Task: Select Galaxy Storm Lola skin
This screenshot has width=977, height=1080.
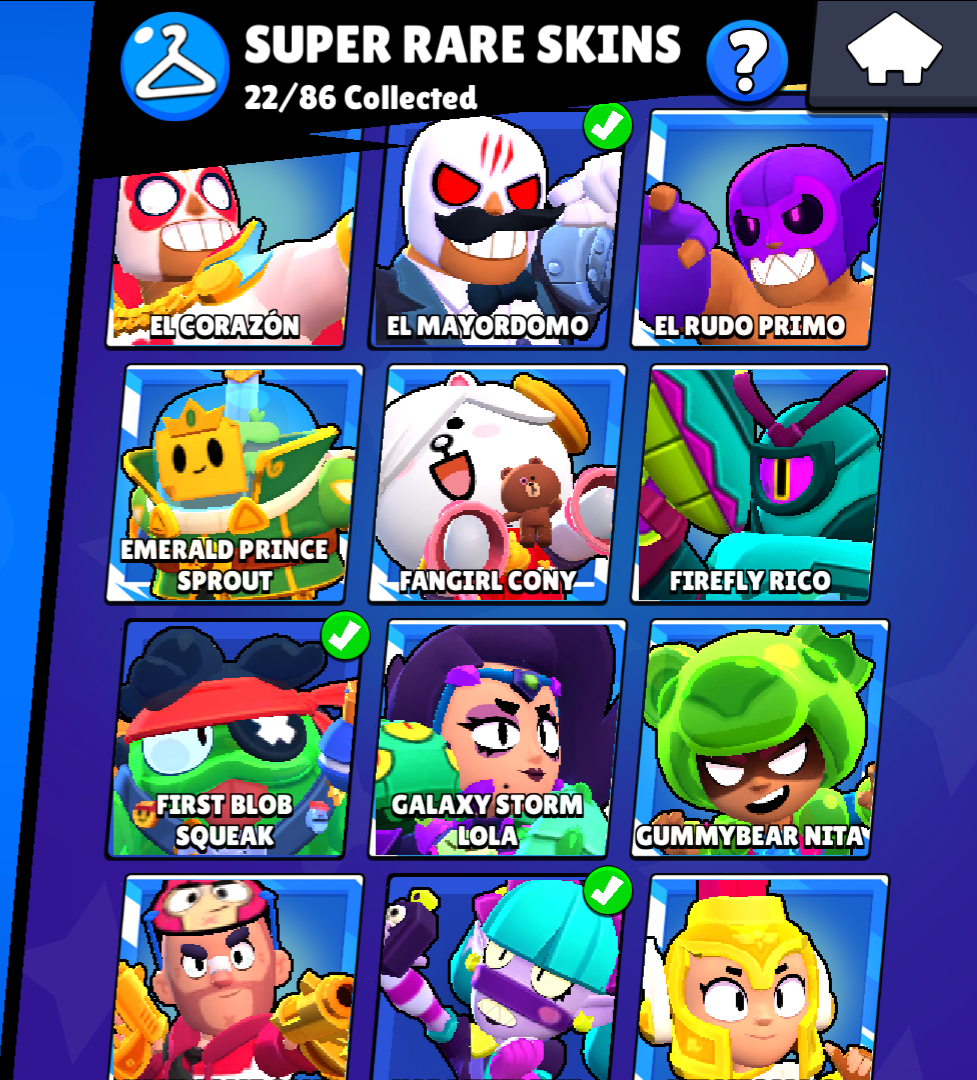Action: 495,738
